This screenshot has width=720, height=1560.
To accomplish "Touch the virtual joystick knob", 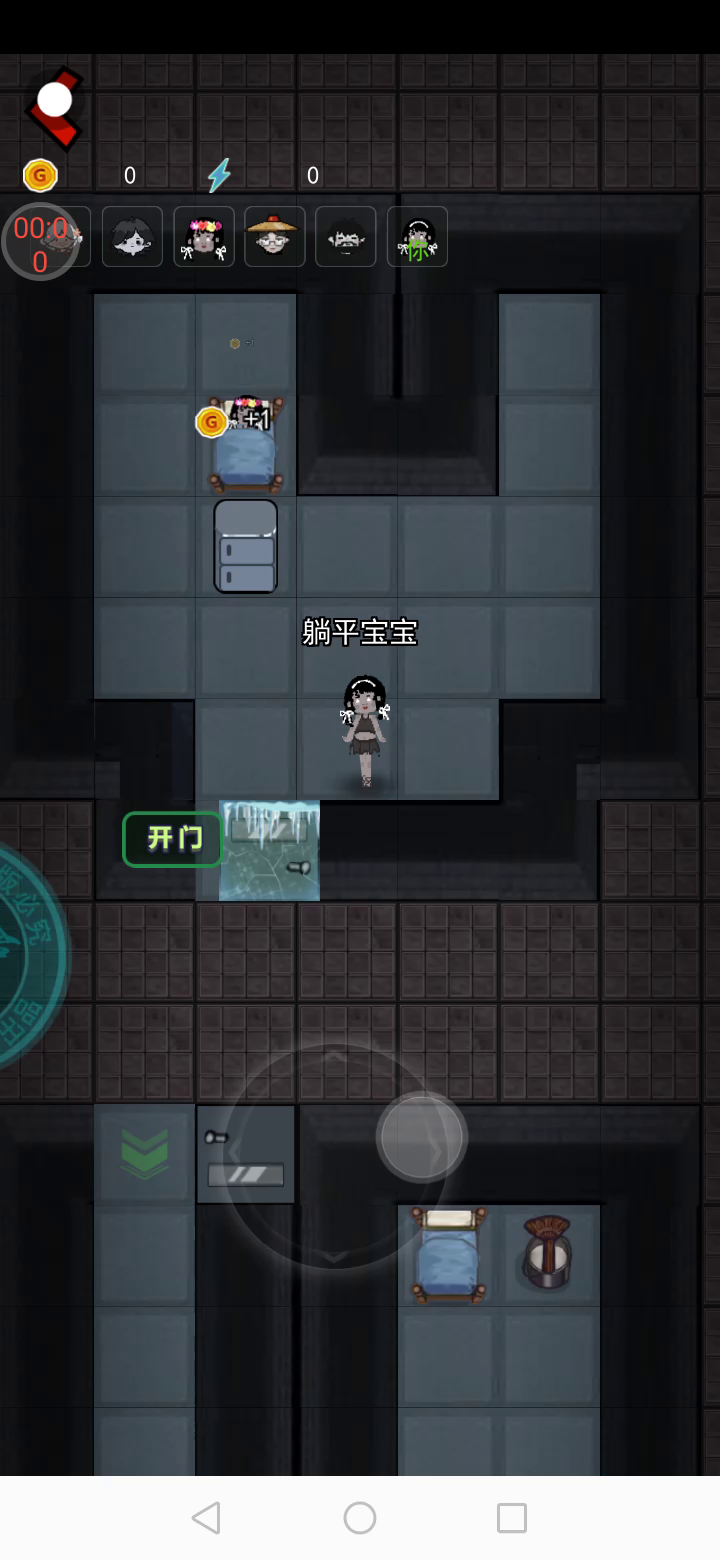I will tap(421, 1137).
